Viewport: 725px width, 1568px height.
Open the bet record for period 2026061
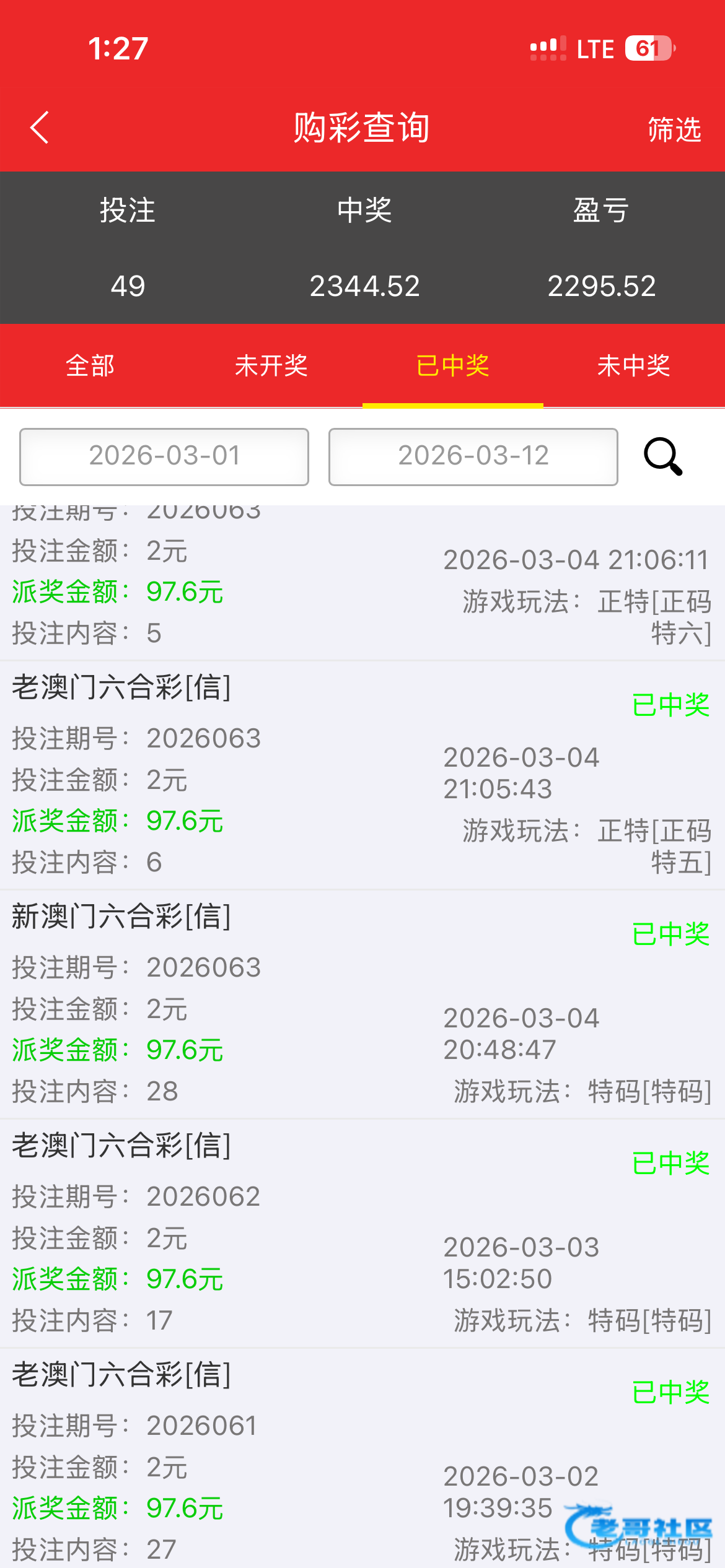[x=362, y=1463]
